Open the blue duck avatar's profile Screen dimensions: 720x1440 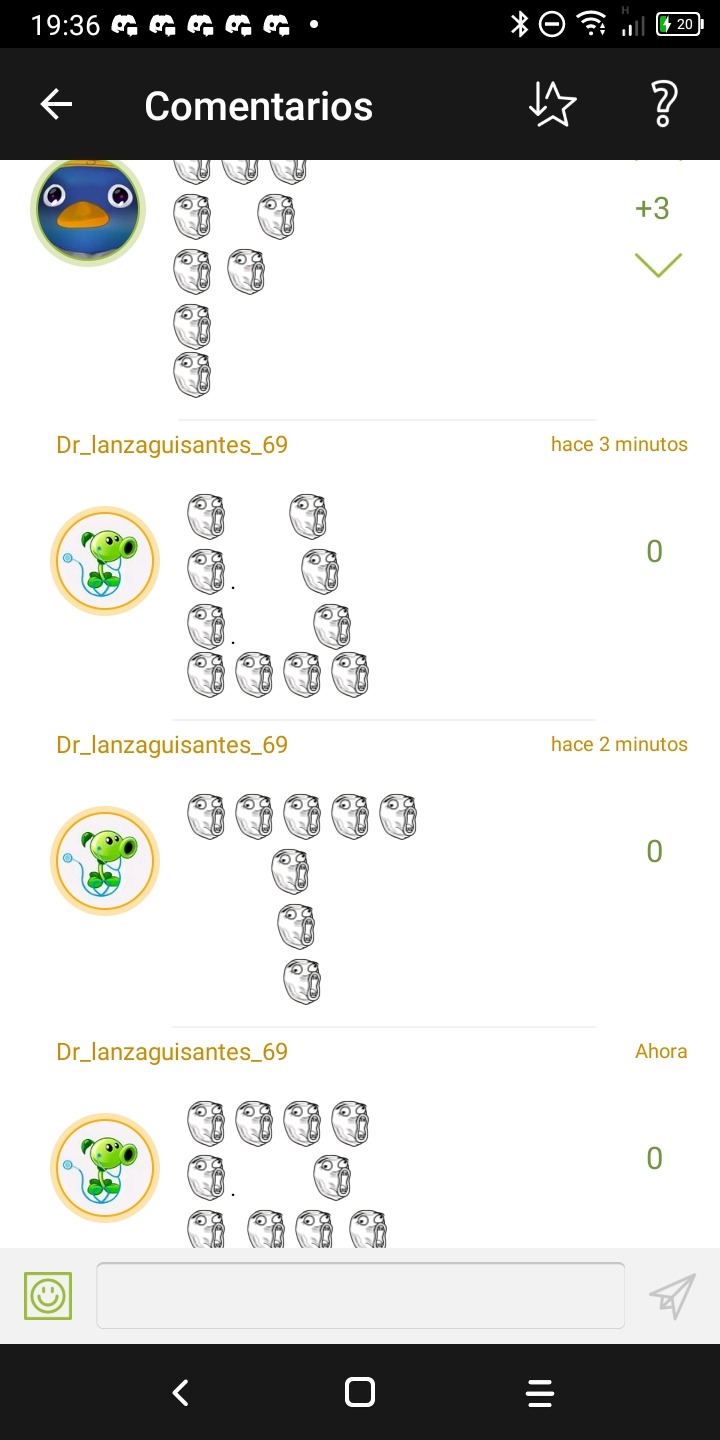(x=88, y=210)
